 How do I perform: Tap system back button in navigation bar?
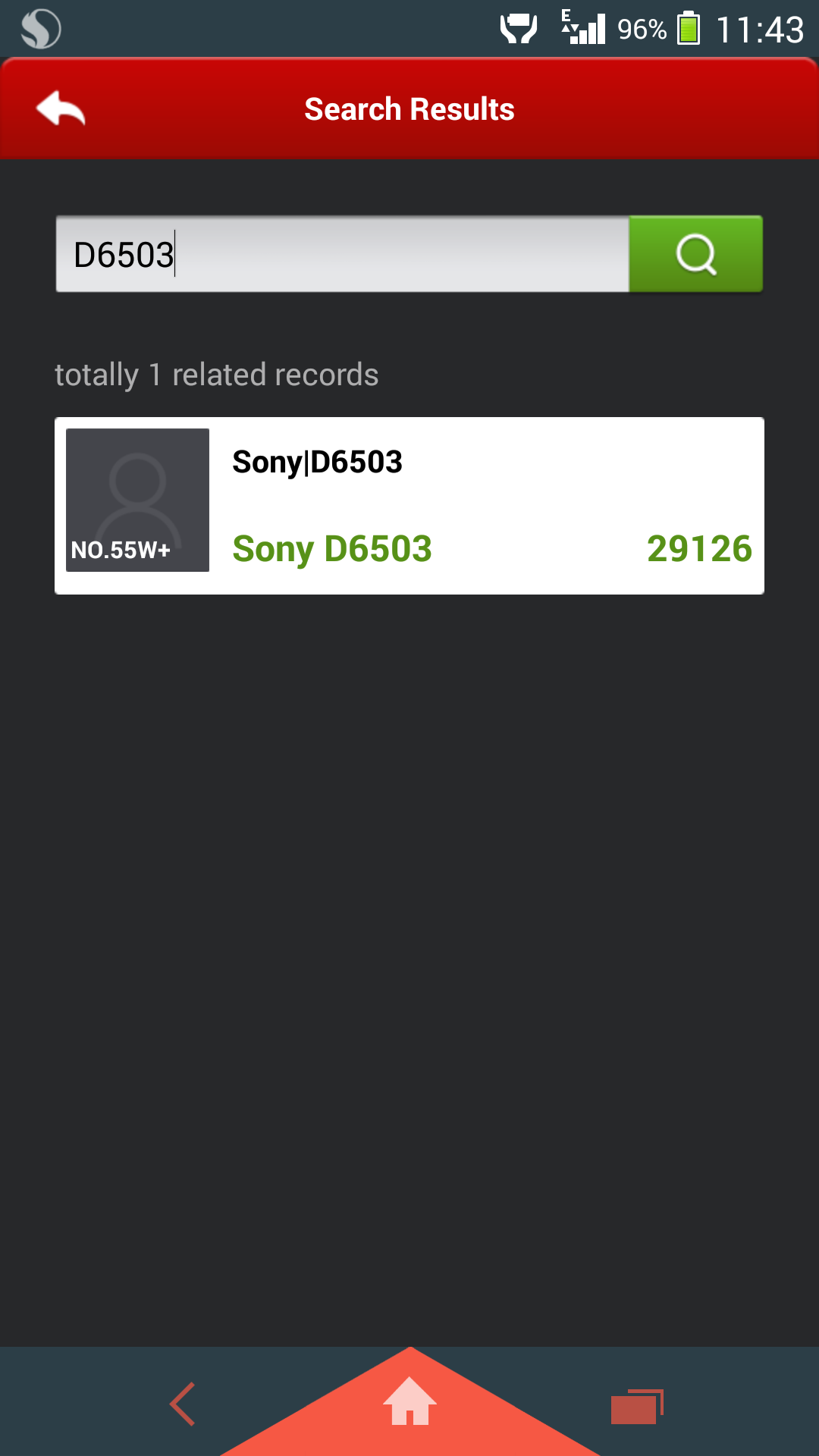(183, 1404)
